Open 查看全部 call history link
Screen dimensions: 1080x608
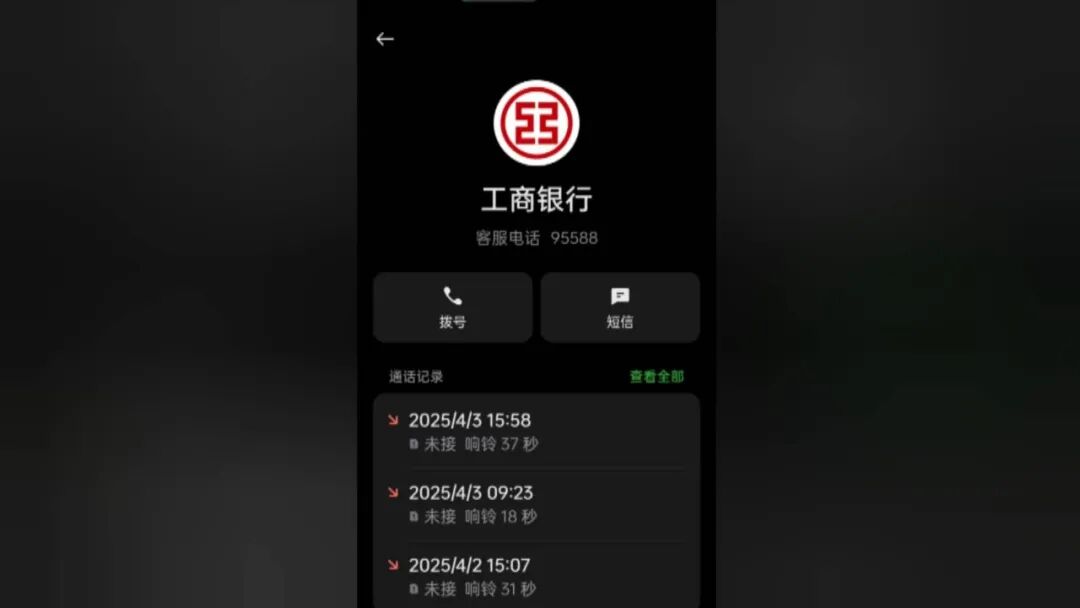point(656,377)
